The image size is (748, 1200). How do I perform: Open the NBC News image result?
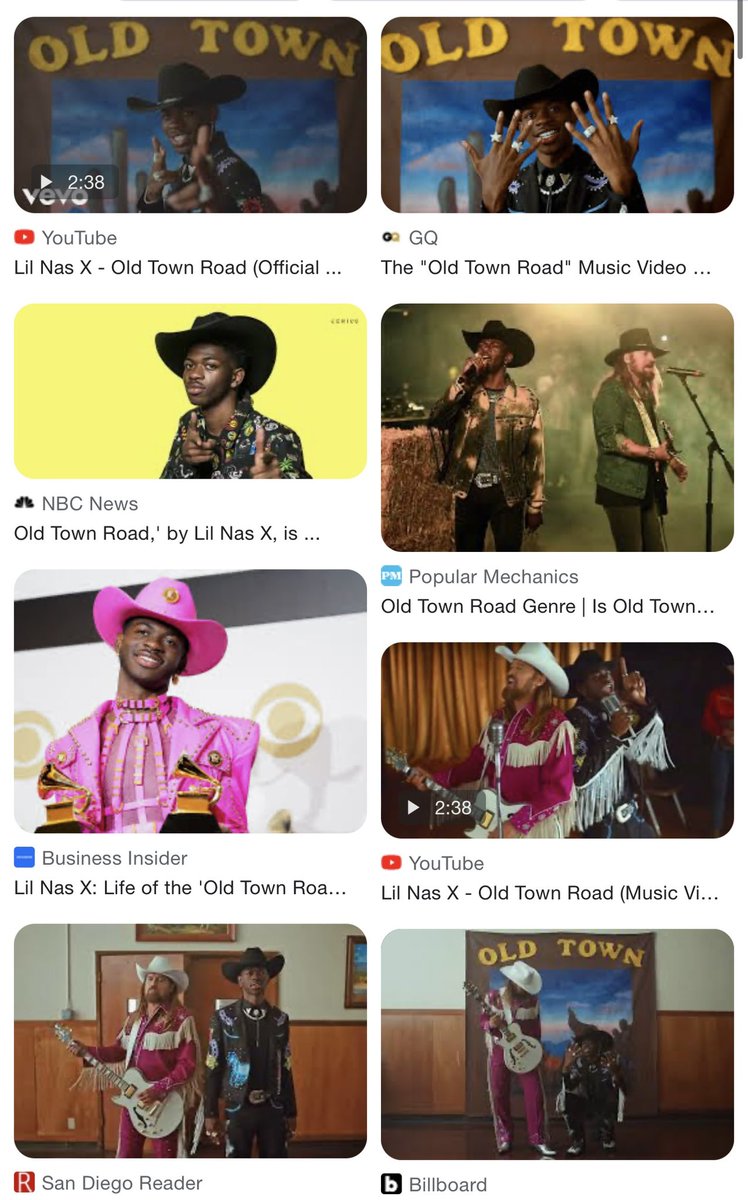190,391
